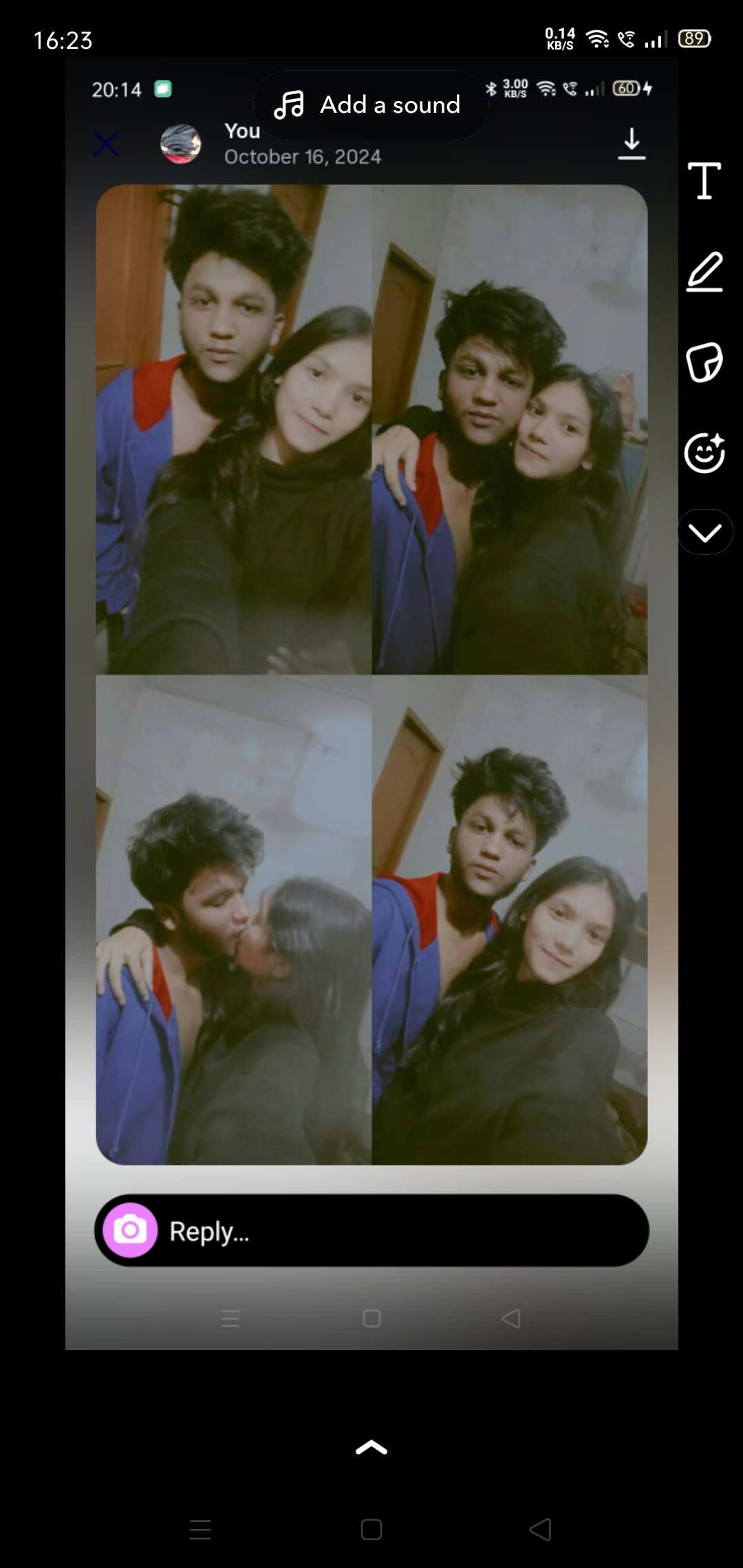The height and width of the screenshot is (1568, 743).
Task: Go back using the system back button
Action: [x=541, y=1529]
